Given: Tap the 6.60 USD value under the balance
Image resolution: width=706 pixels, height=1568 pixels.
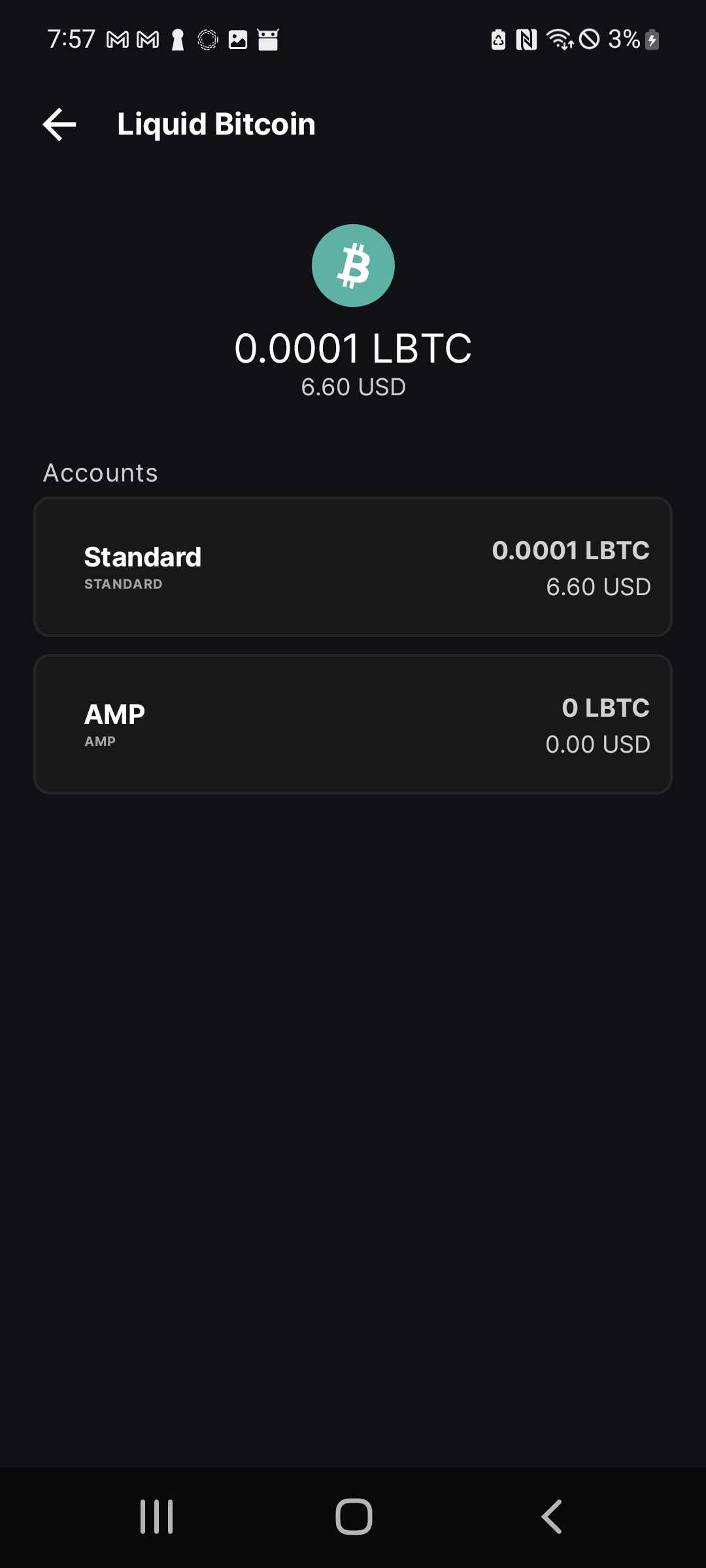Looking at the screenshot, I should (x=353, y=386).
